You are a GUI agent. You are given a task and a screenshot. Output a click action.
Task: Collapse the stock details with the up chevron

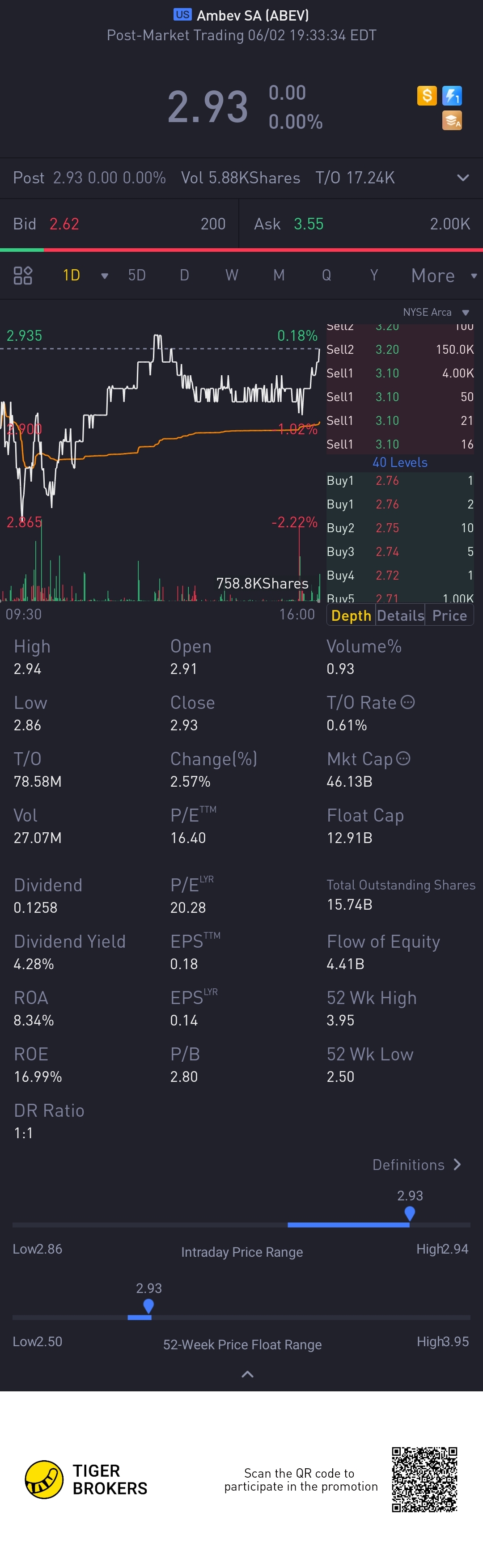248,1374
